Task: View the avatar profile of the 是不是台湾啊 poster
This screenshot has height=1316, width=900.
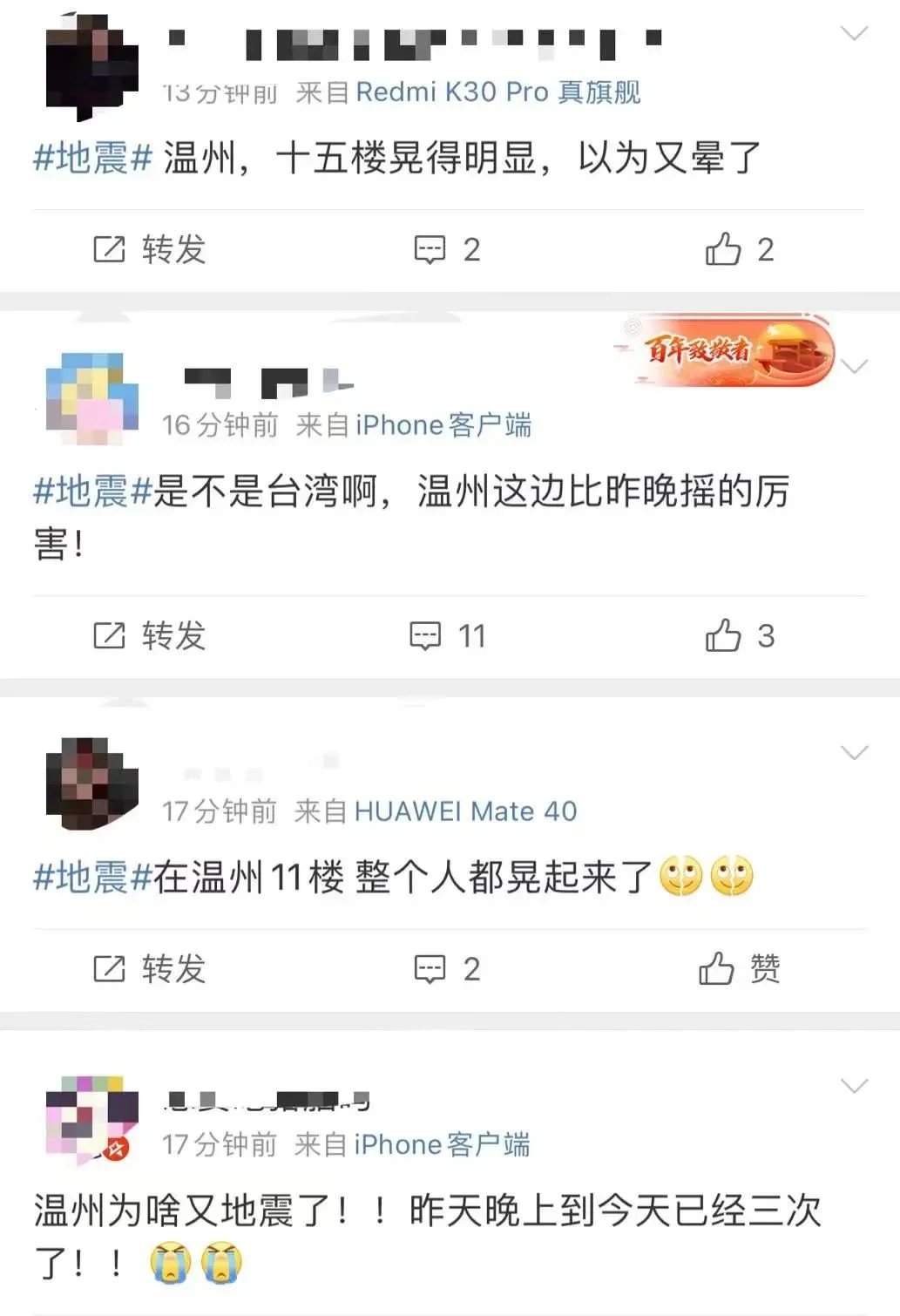Action: point(91,399)
